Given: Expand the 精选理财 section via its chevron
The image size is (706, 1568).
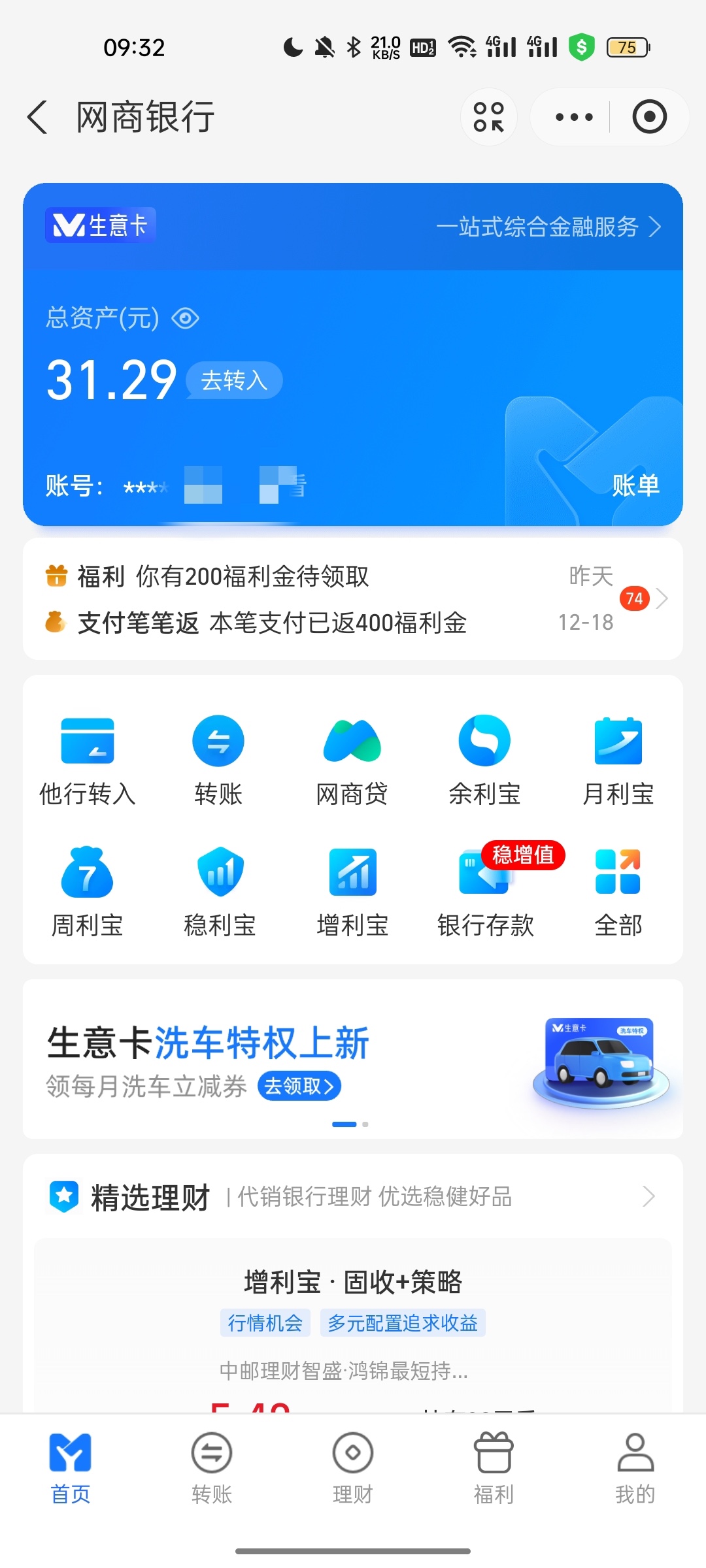Looking at the screenshot, I should click(648, 1196).
